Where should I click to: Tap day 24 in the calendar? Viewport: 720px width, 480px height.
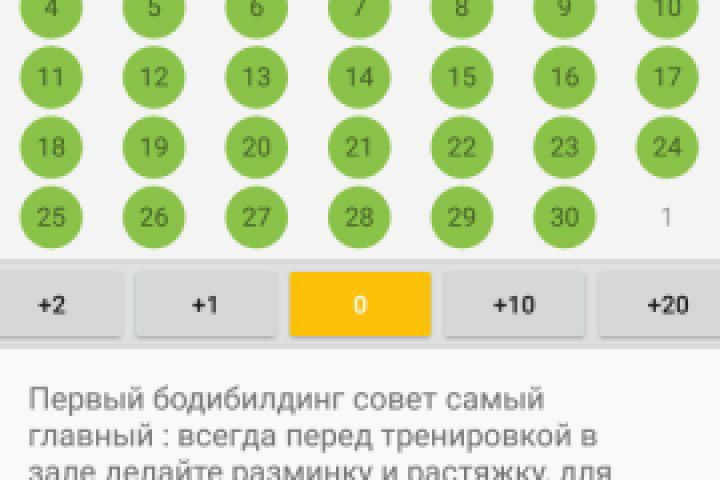pyautogui.click(x=667, y=147)
